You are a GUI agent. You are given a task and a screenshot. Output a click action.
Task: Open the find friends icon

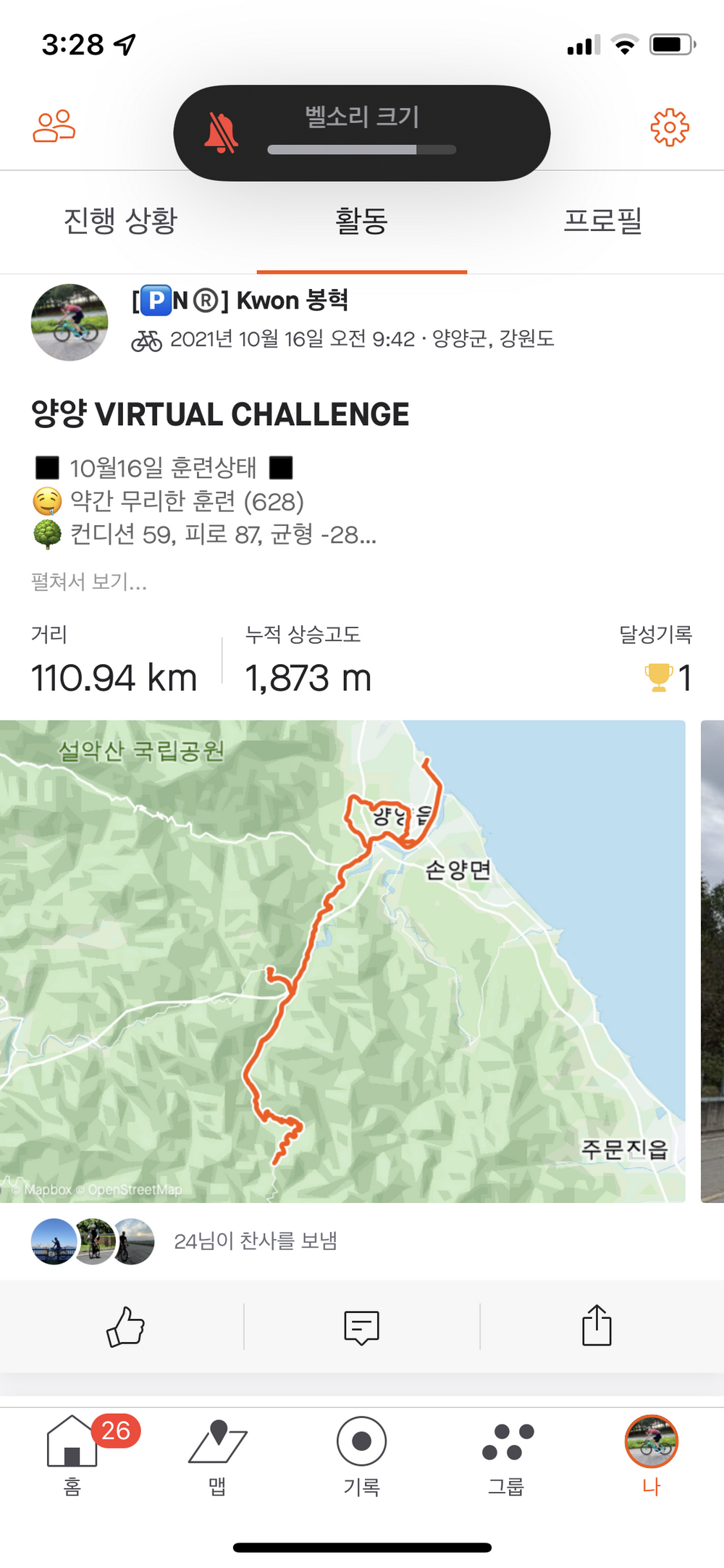54,127
